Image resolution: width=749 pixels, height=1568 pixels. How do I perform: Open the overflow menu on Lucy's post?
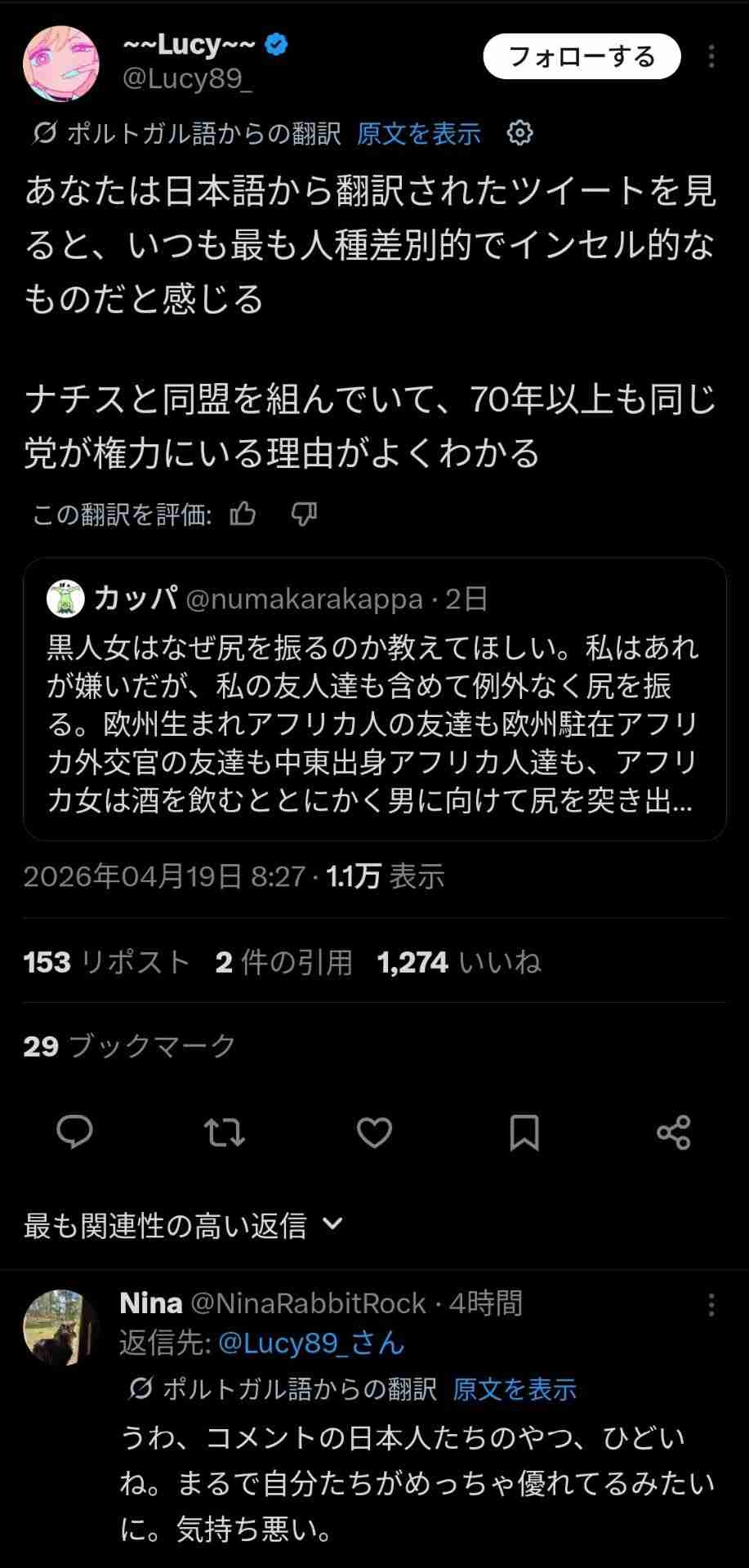(x=711, y=56)
